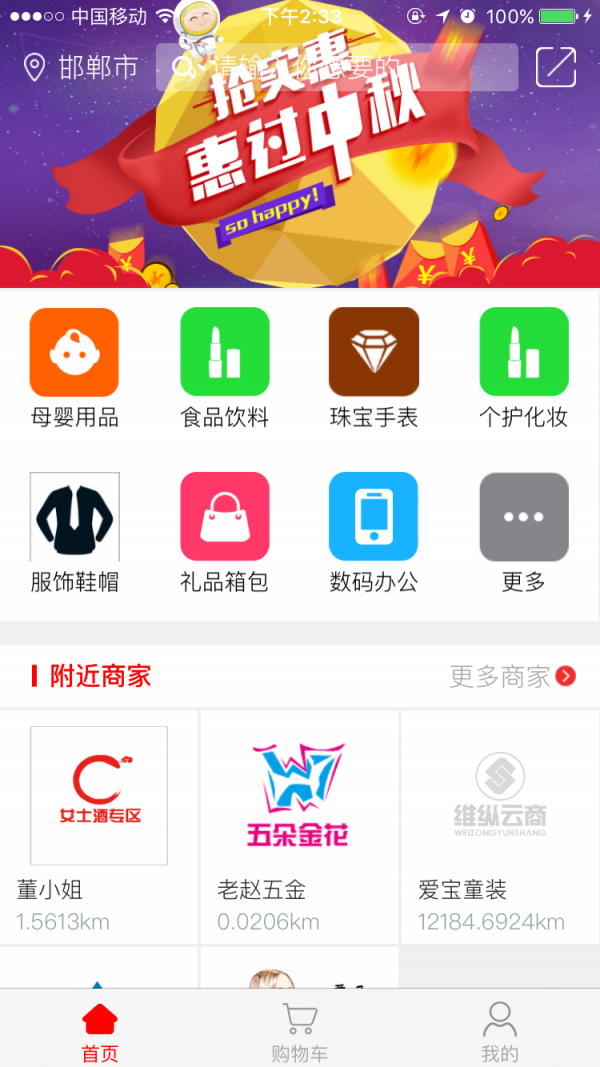This screenshot has height=1067, width=600.
Task: Switch to the 购物车 tab
Action: pos(300,1030)
